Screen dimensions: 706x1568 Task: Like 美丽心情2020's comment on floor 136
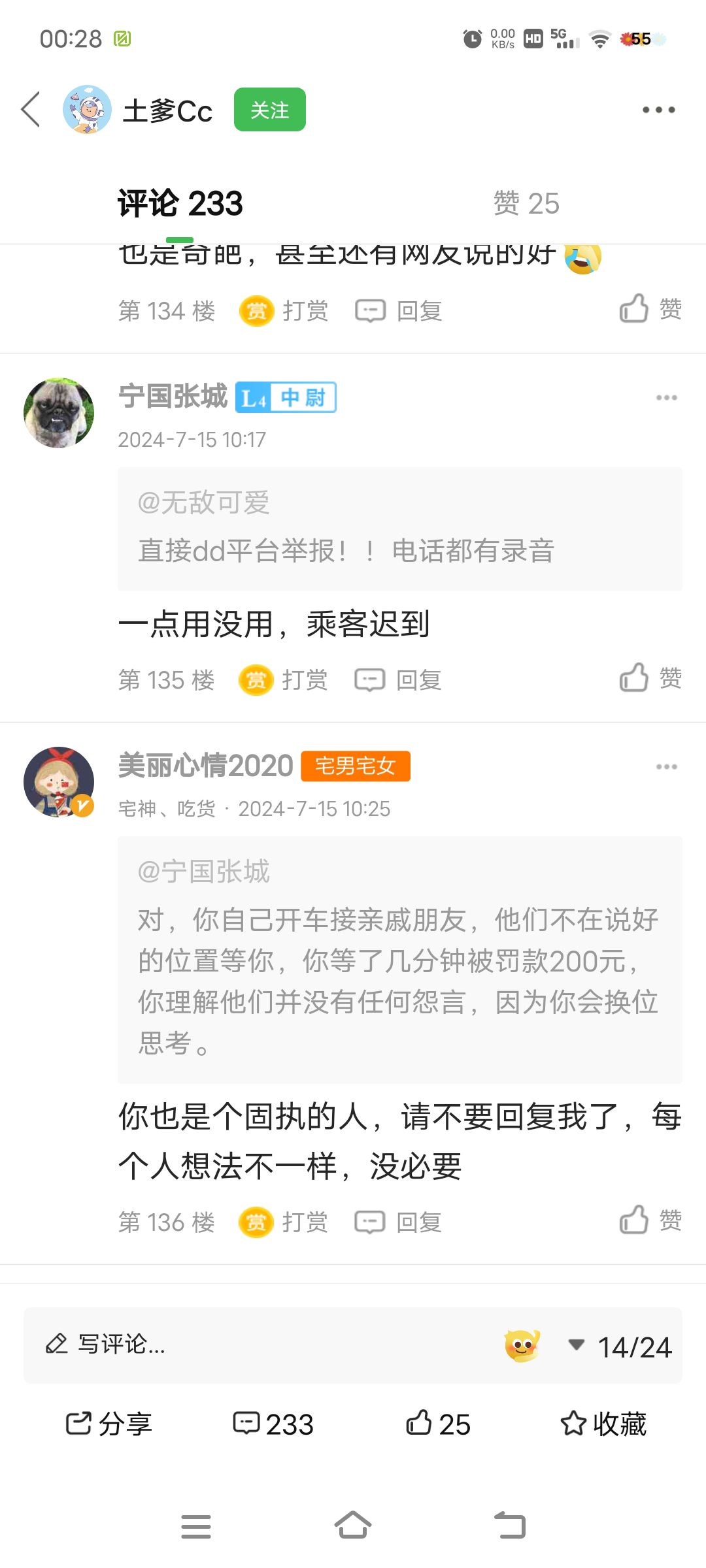(x=650, y=1220)
